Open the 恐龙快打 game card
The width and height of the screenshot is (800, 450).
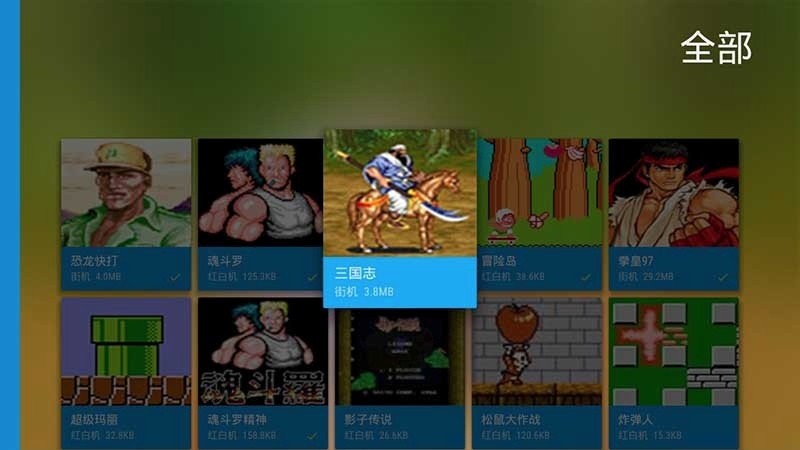pos(125,212)
